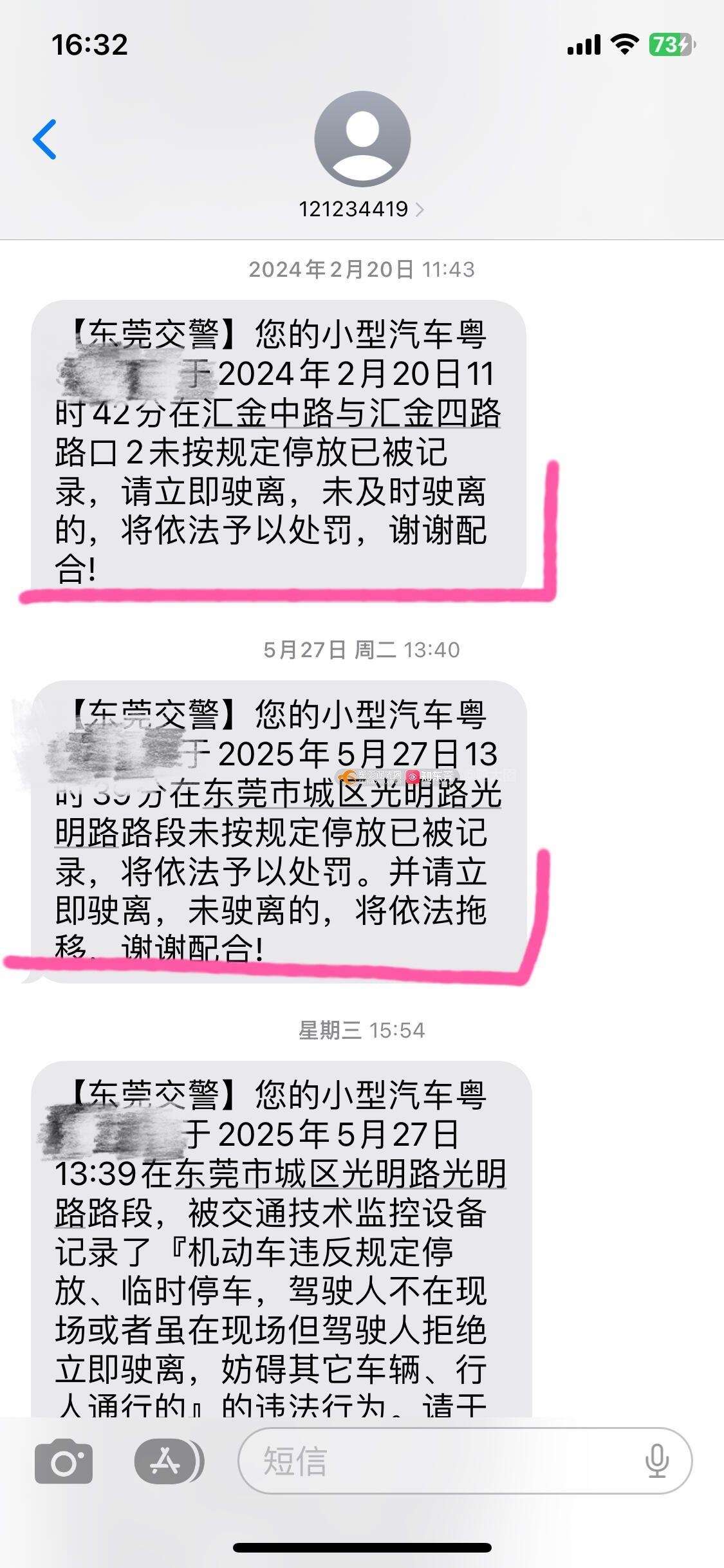Go back to the message list
724x1568 pixels.
click(45, 139)
